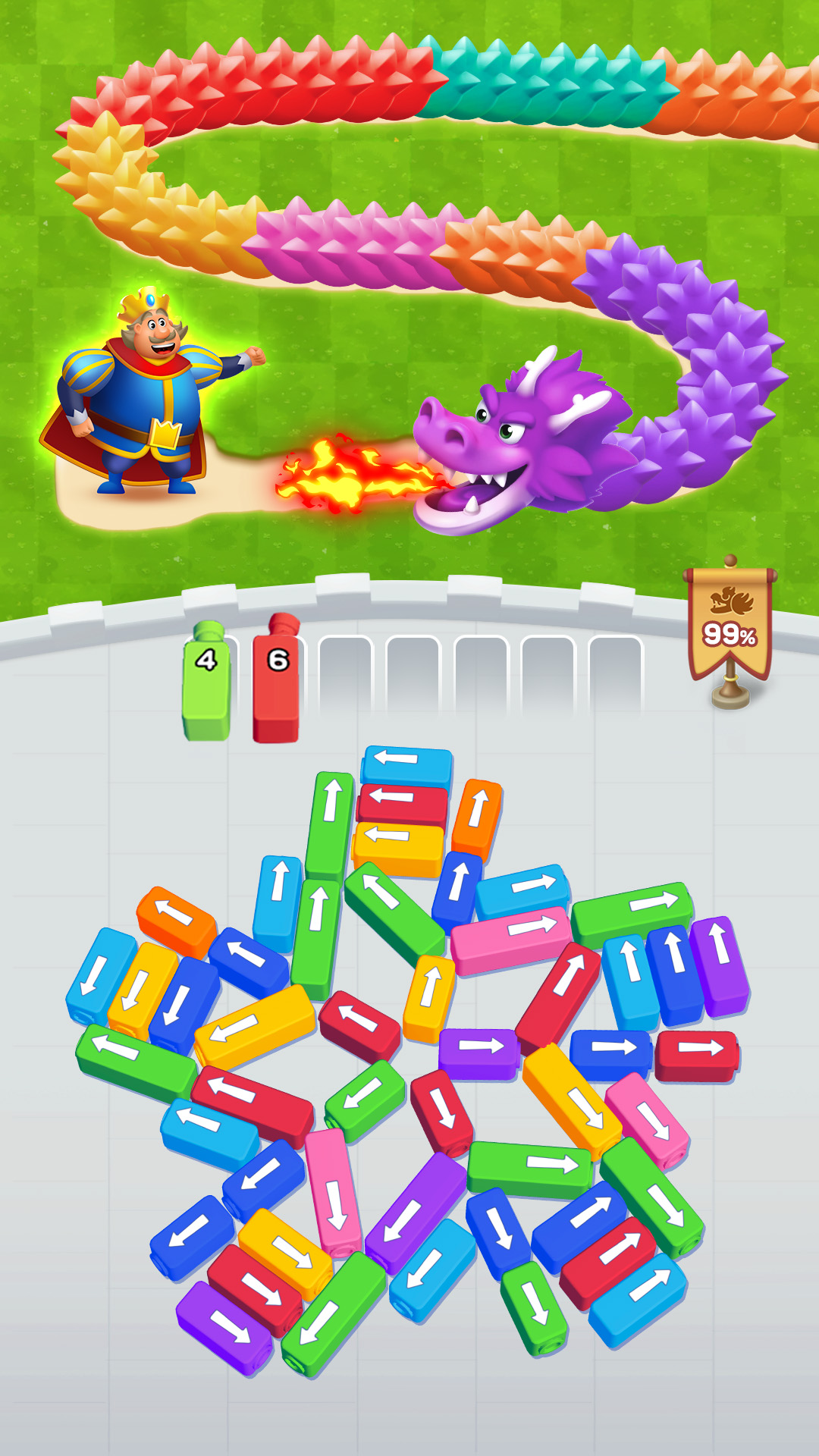Tap the purple block with up arrow
The image size is (819, 1456).
[x=720, y=964]
